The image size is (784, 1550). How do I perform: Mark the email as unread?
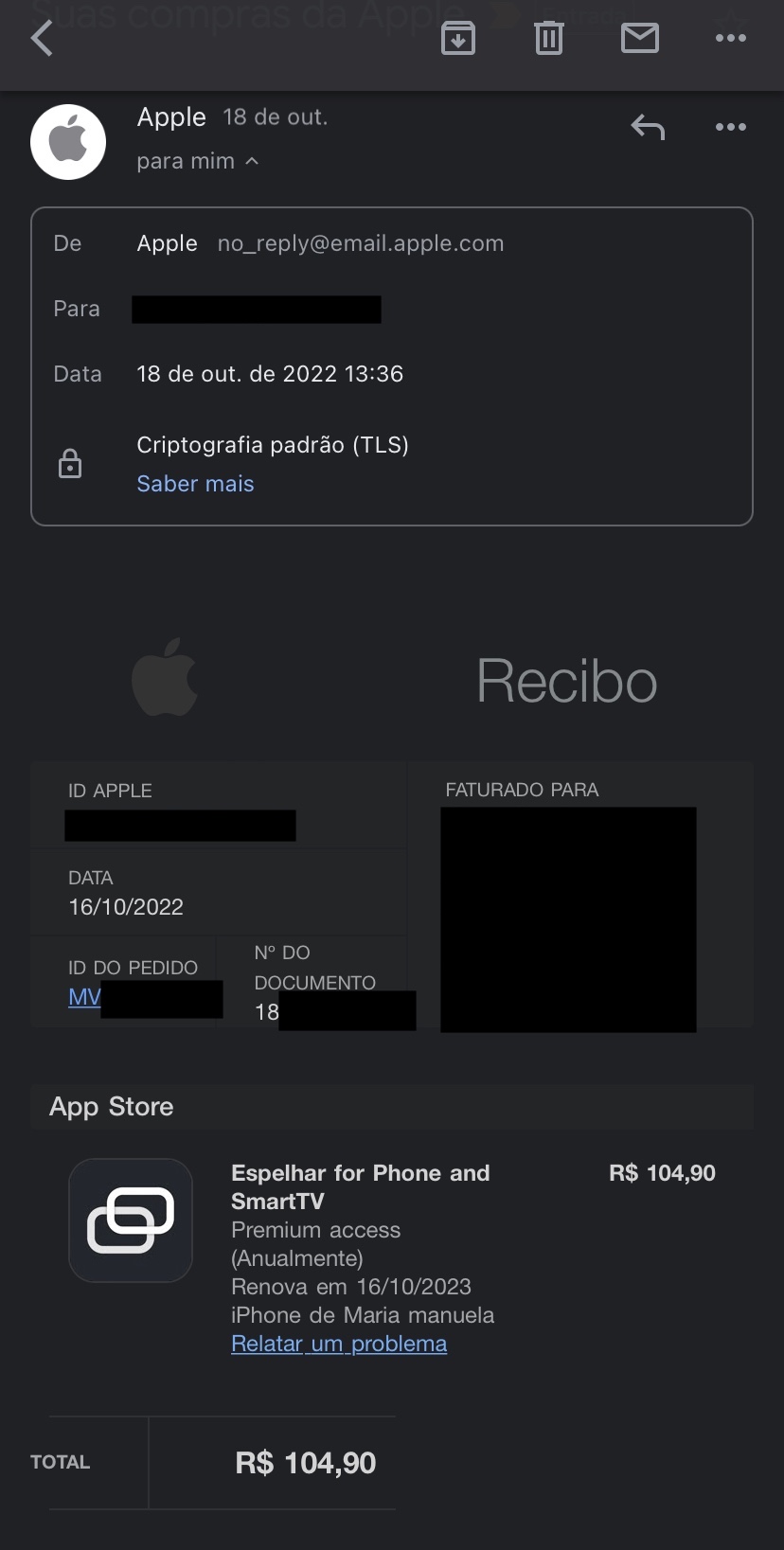[640, 39]
